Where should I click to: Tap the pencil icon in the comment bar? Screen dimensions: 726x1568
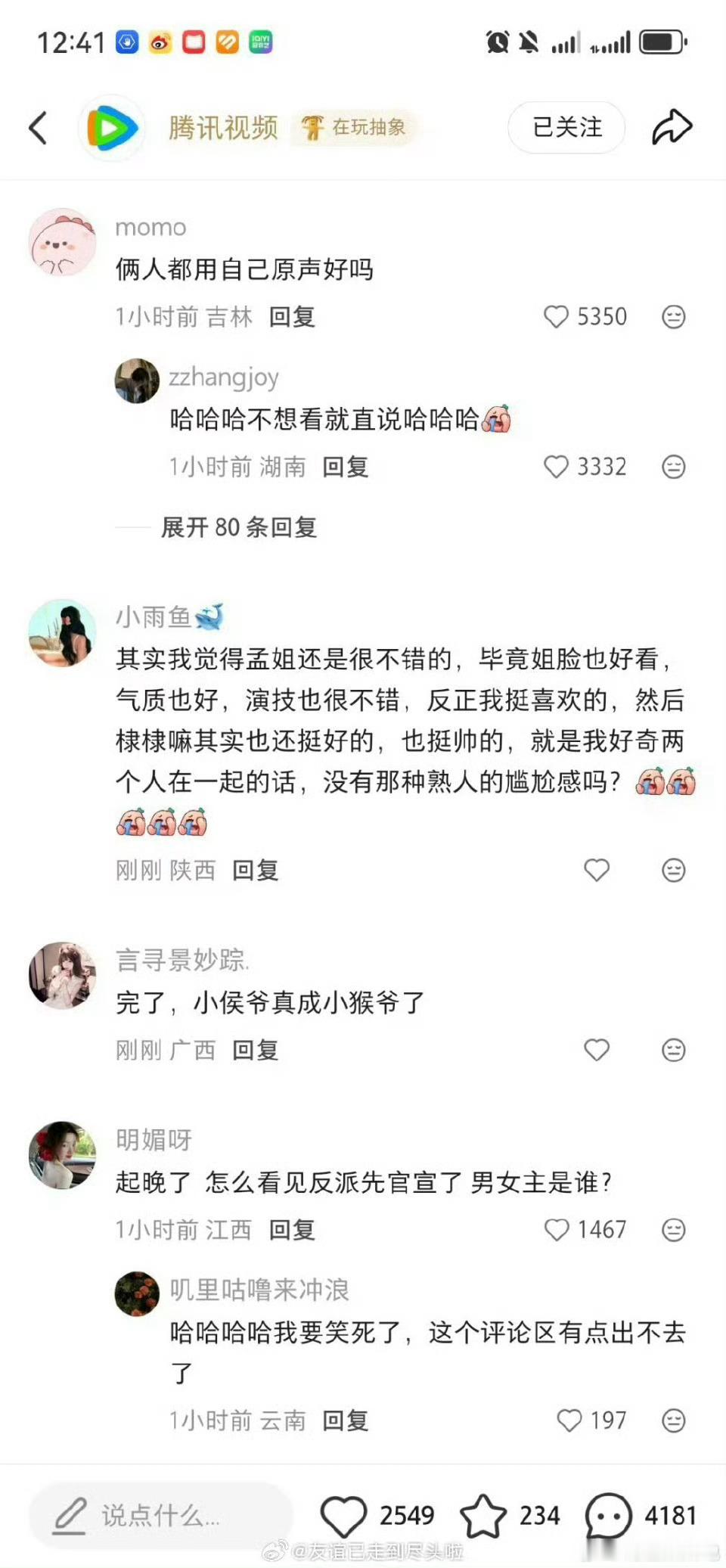(x=72, y=1516)
